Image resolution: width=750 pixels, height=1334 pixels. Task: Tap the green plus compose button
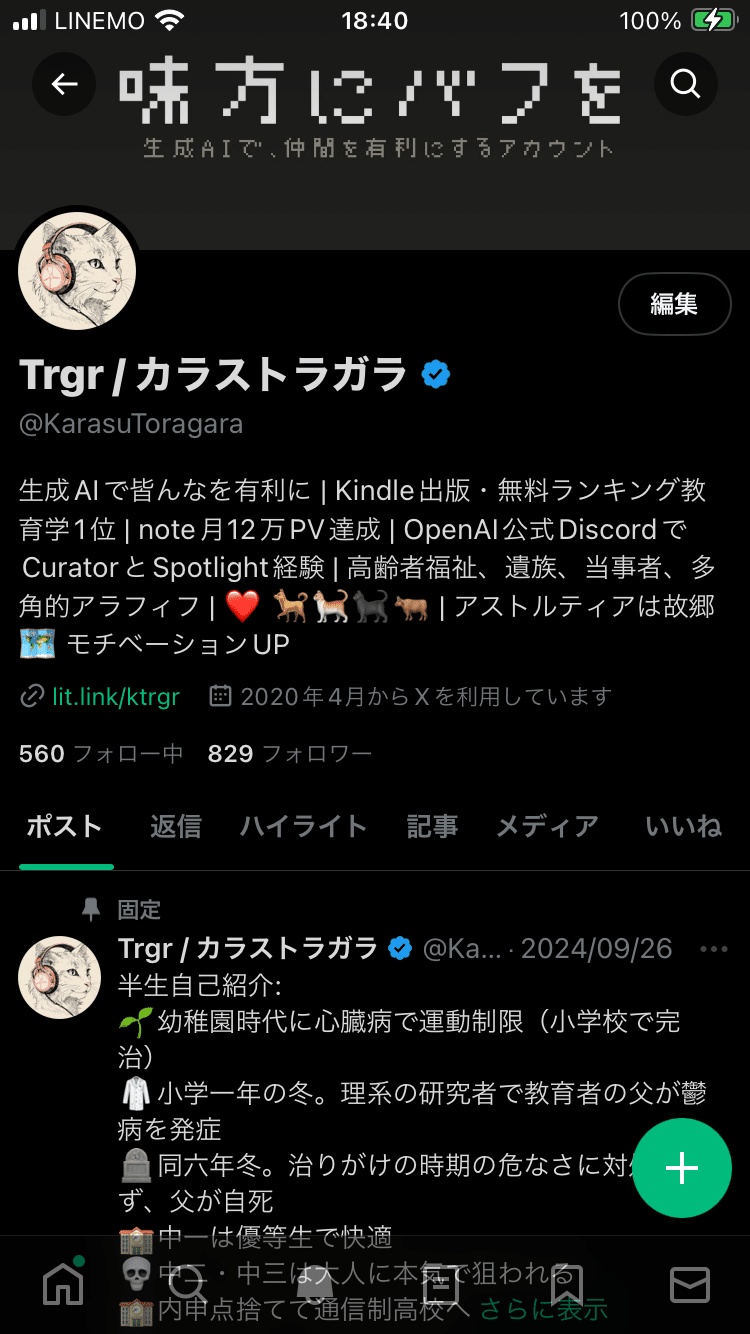click(681, 1168)
